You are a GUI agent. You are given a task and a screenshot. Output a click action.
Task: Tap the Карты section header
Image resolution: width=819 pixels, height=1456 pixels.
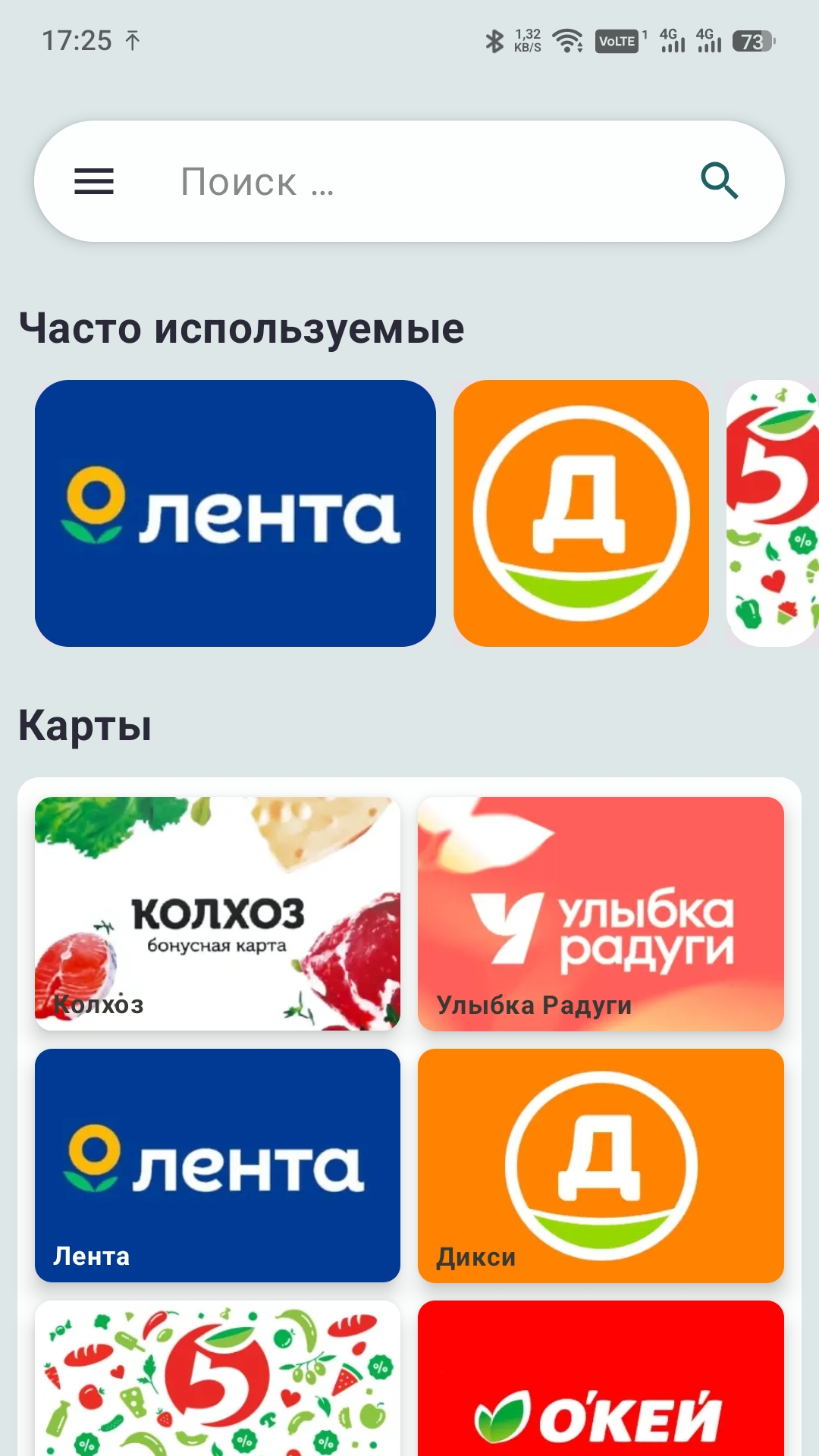[x=85, y=726]
